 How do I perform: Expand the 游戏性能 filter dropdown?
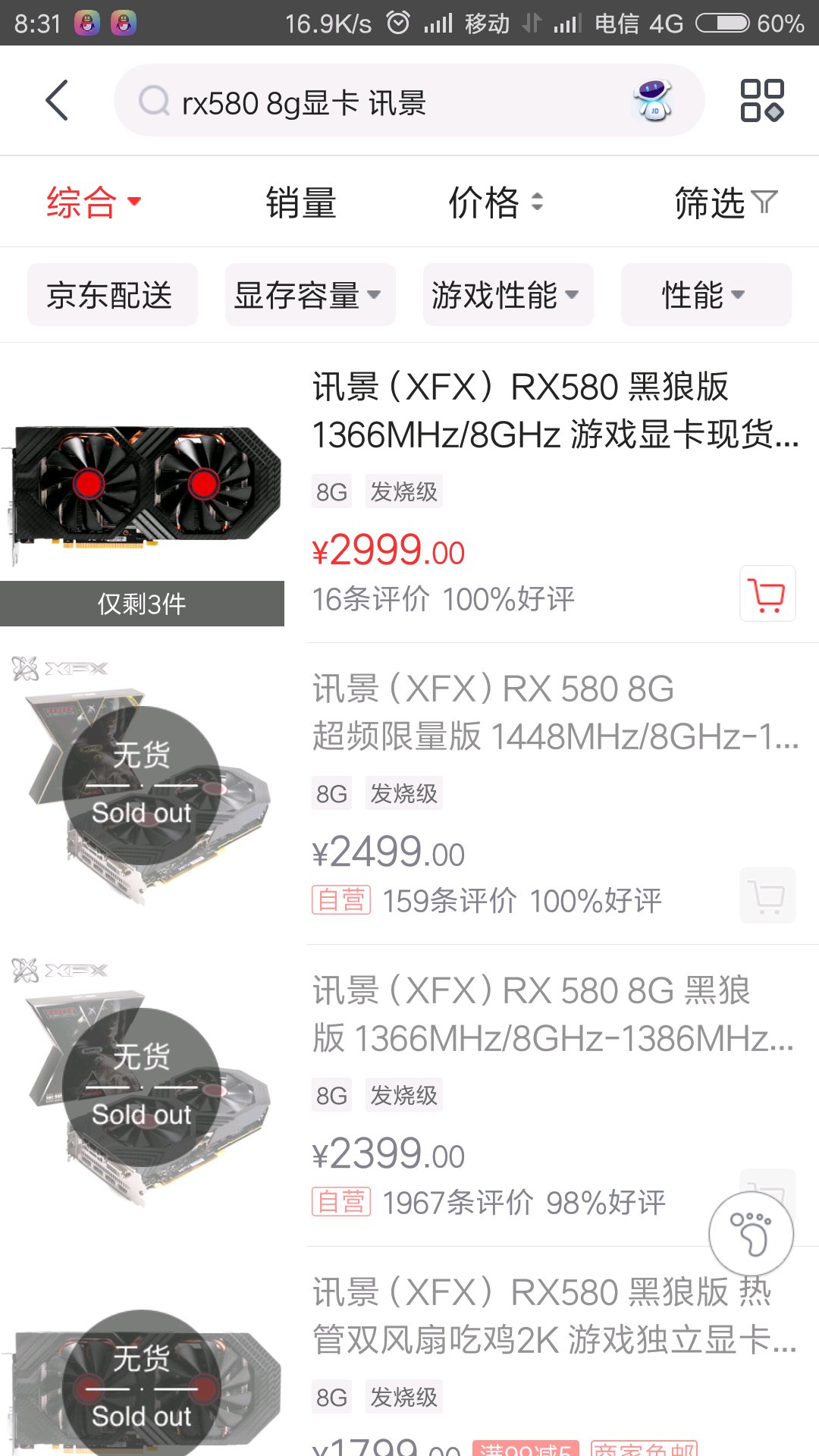tap(508, 295)
